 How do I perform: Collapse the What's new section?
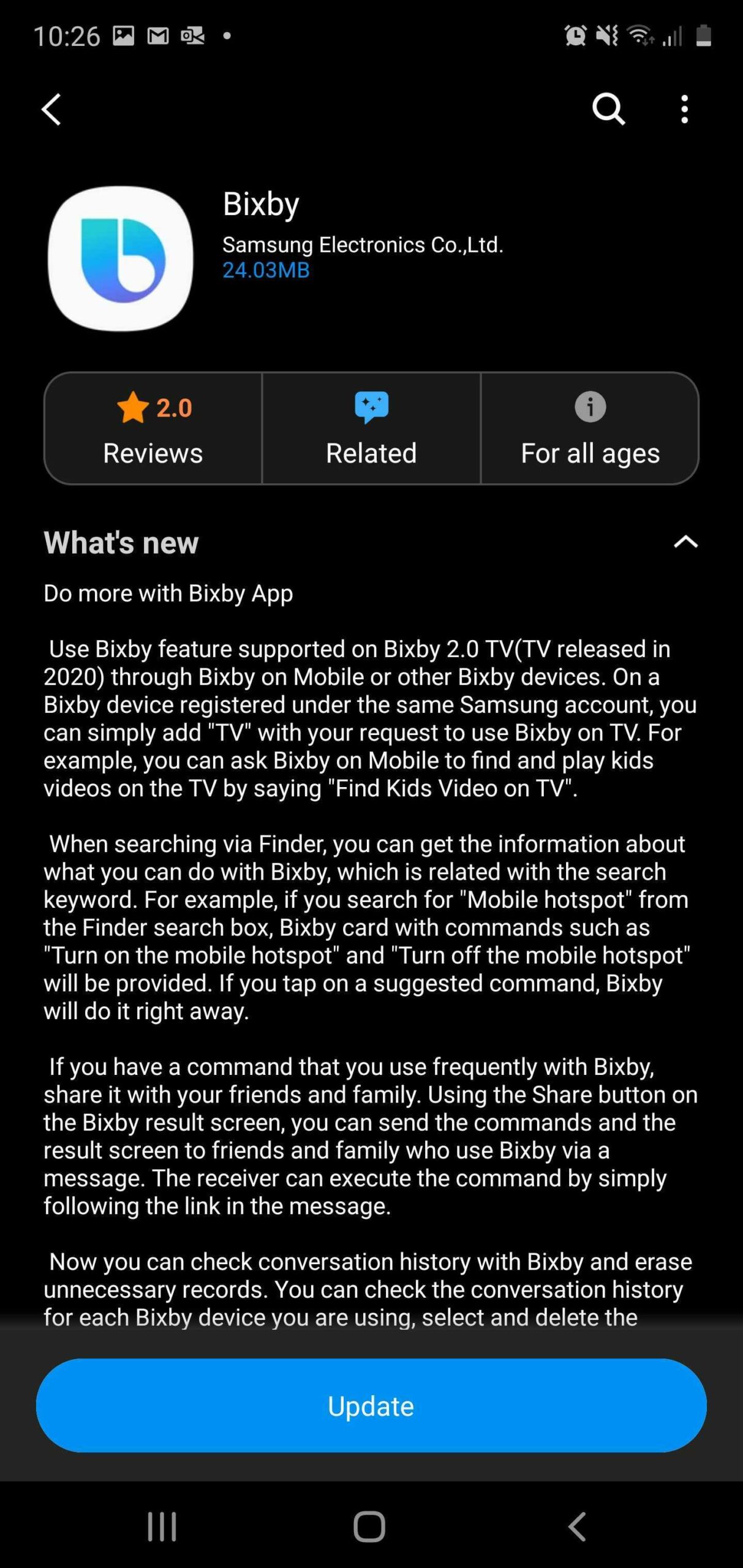(x=685, y=542)
